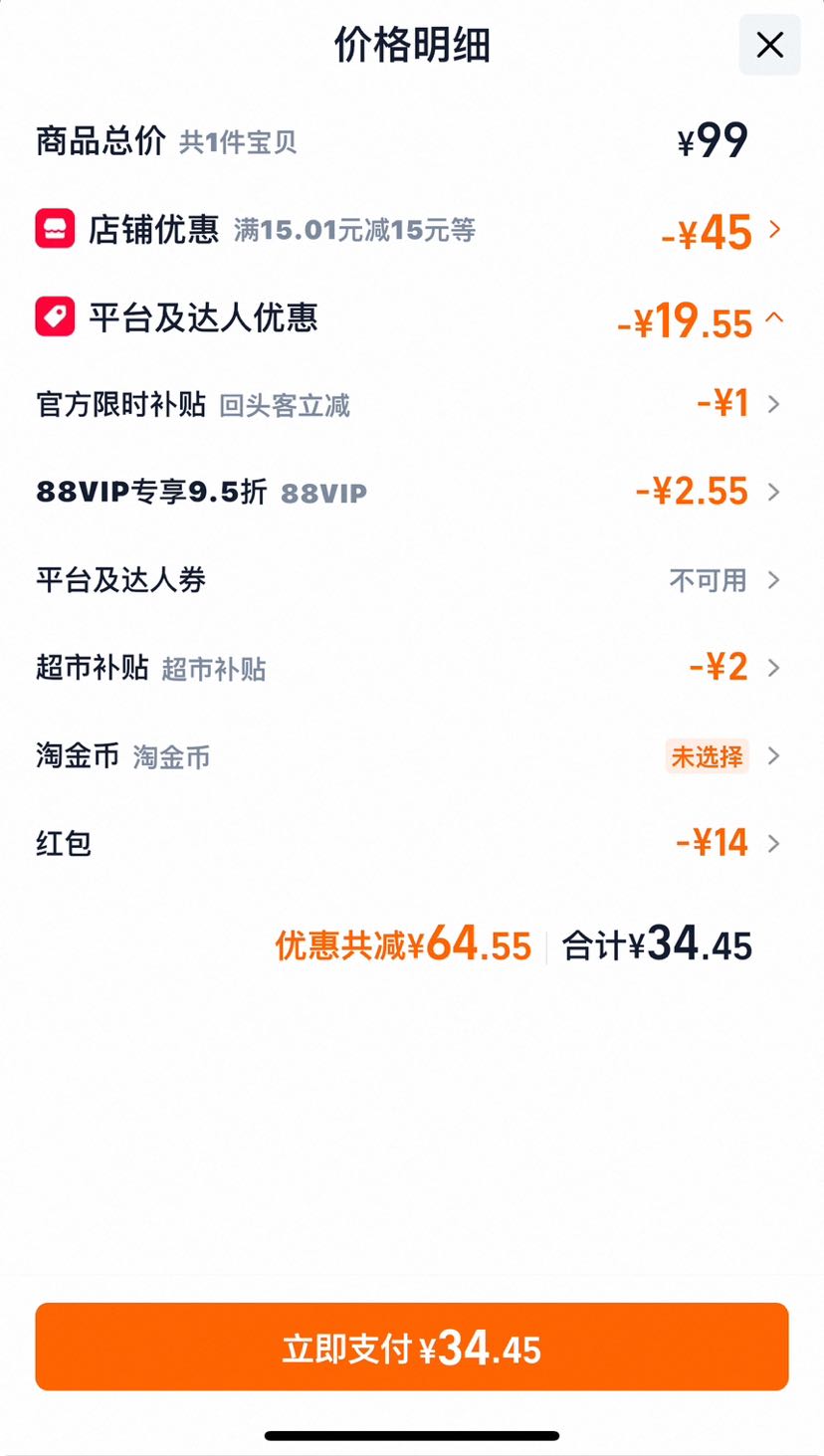Collapse the 平台及达人优惠 section
This screenshot has height=1456, width=824.
(411, 319)
